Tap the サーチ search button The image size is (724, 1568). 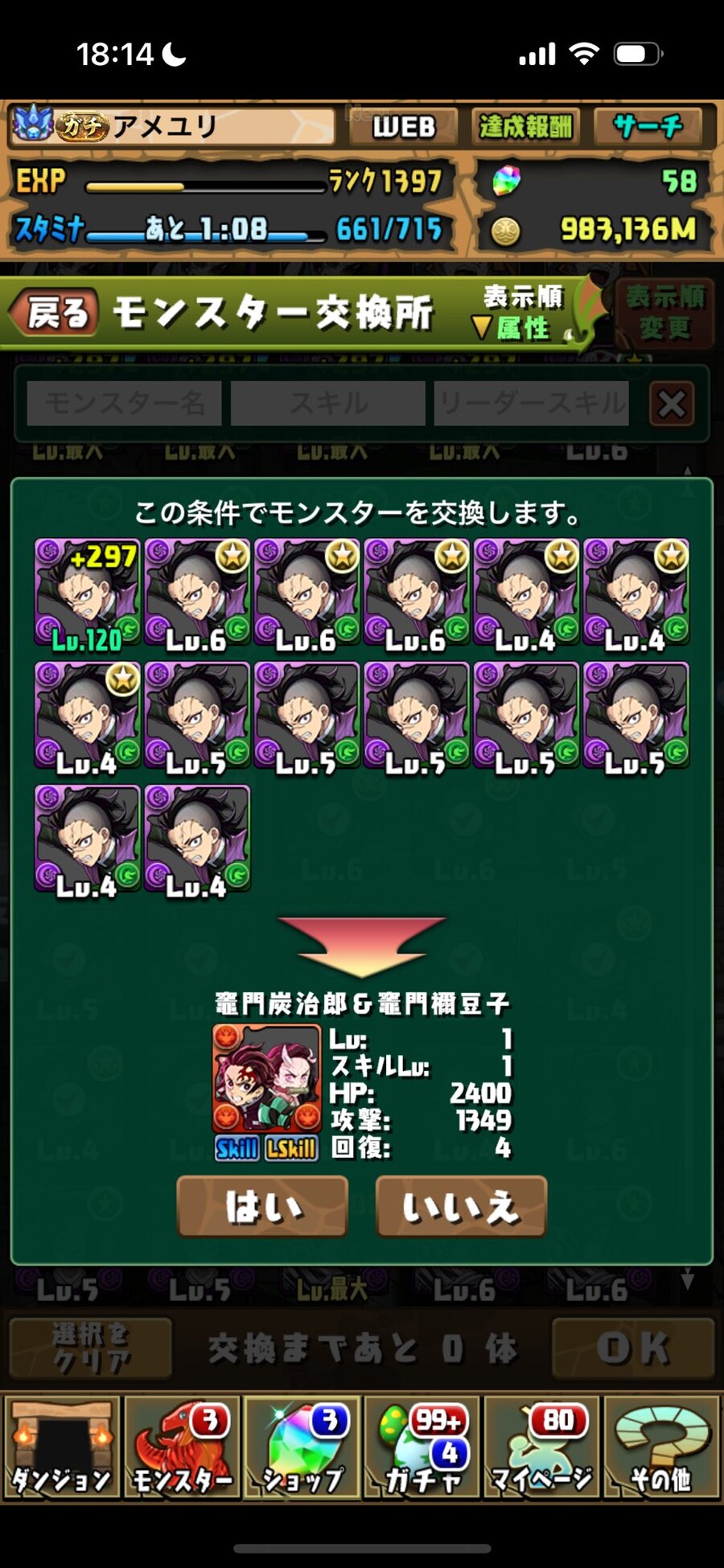tap(648, 127)
